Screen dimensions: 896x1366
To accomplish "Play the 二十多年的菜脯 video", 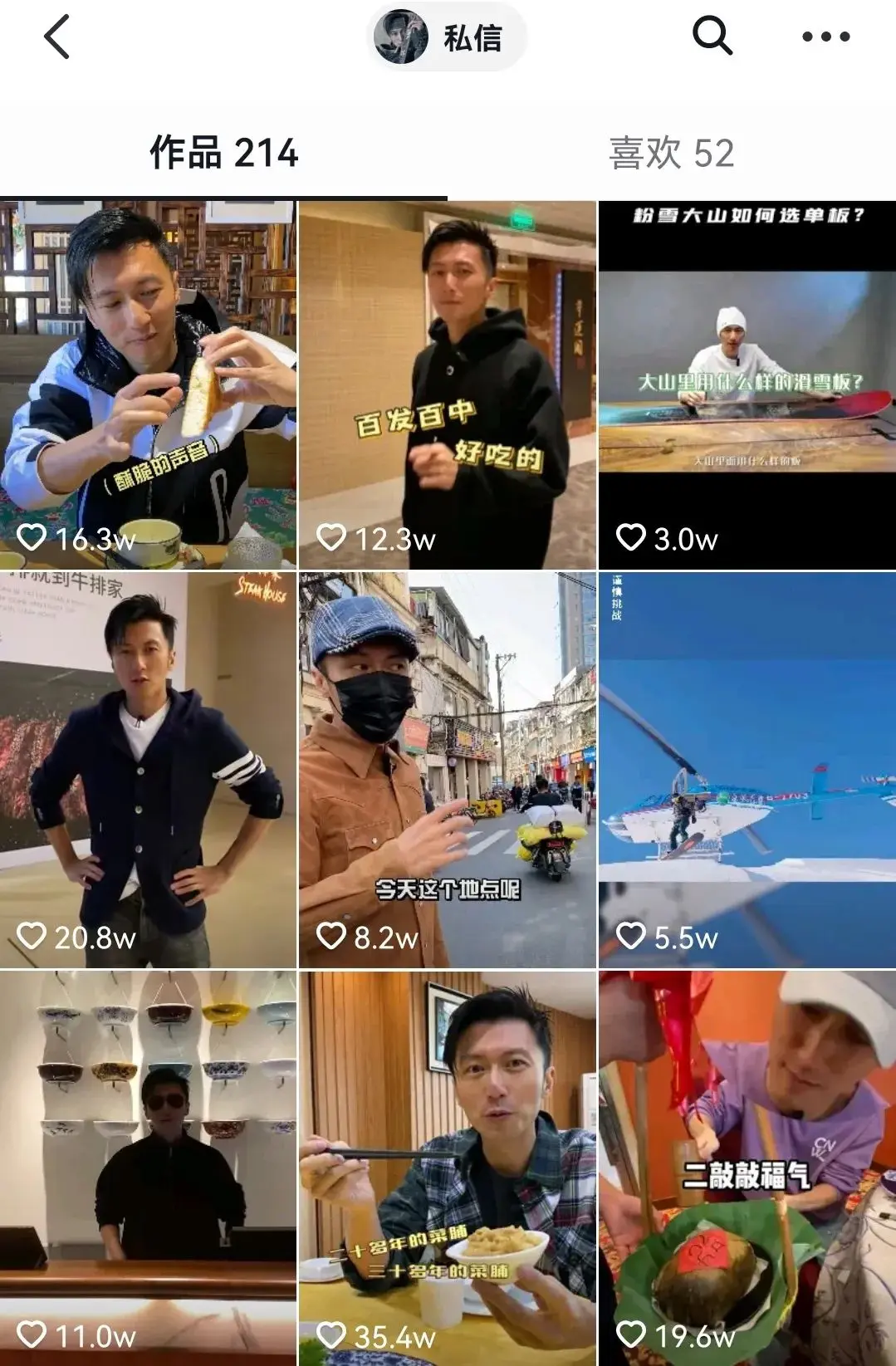I will pos(448,1167).
